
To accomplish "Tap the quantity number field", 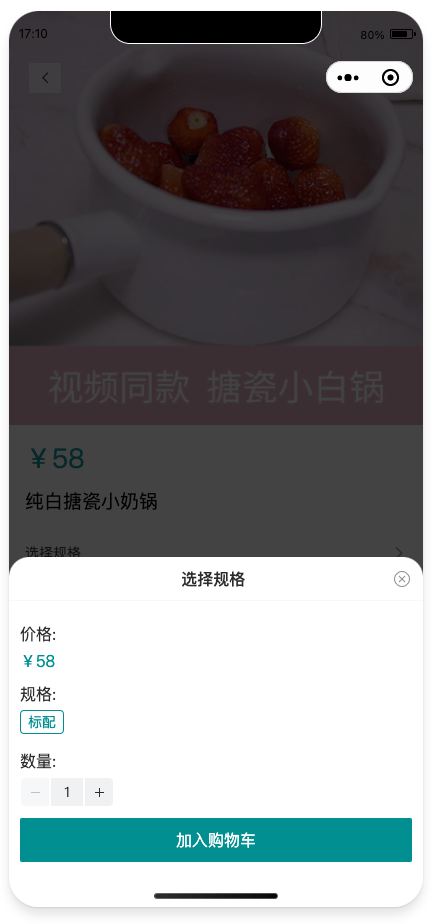I will tap(67, 793).
